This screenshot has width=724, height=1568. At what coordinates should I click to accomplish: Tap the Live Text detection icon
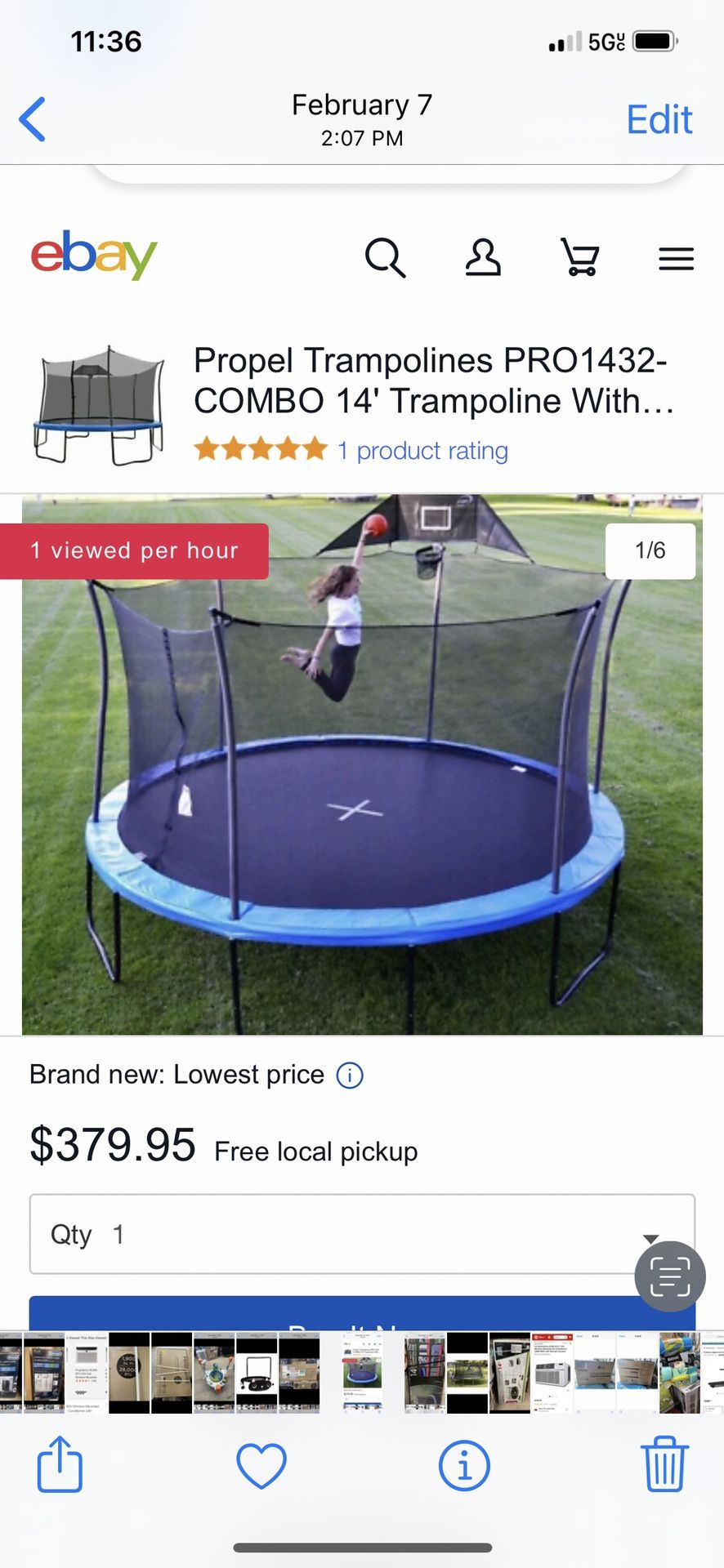[x=669, y=1276]
